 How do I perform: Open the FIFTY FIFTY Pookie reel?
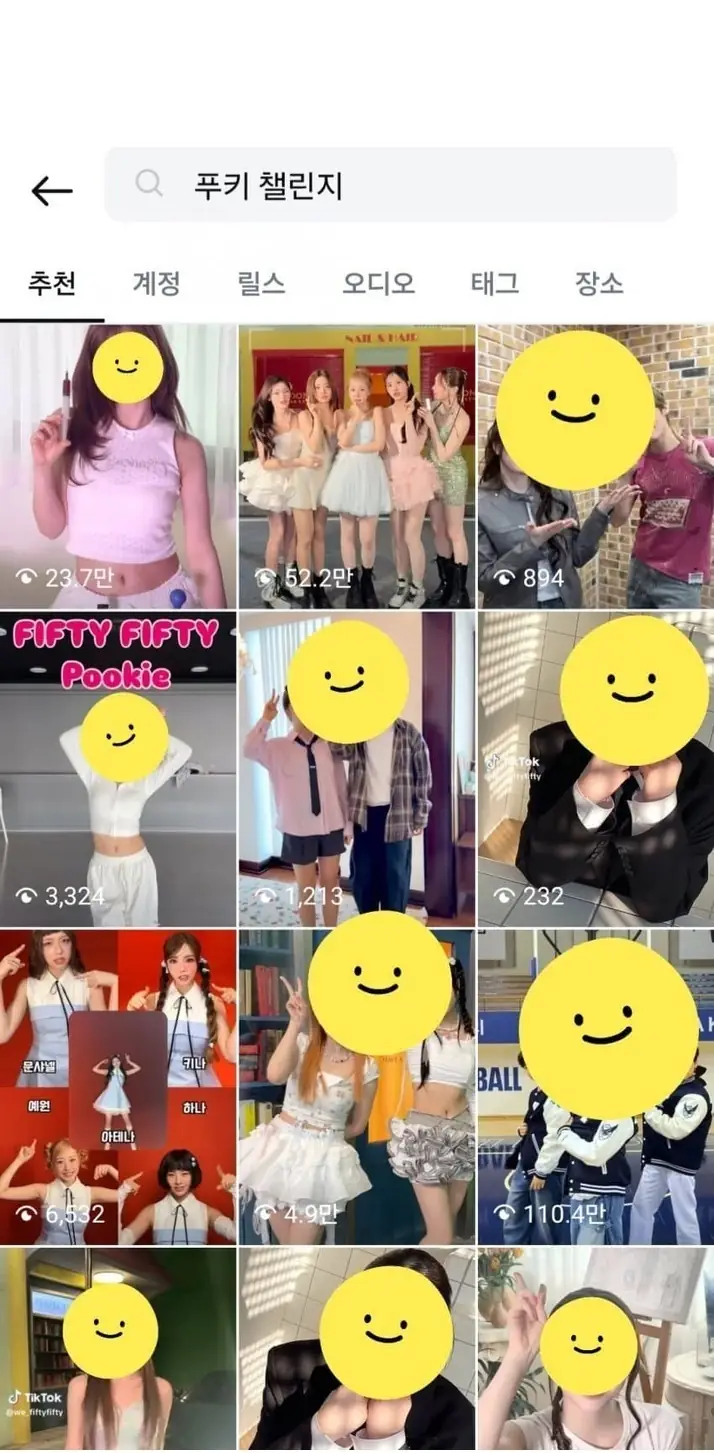(118, 768)
